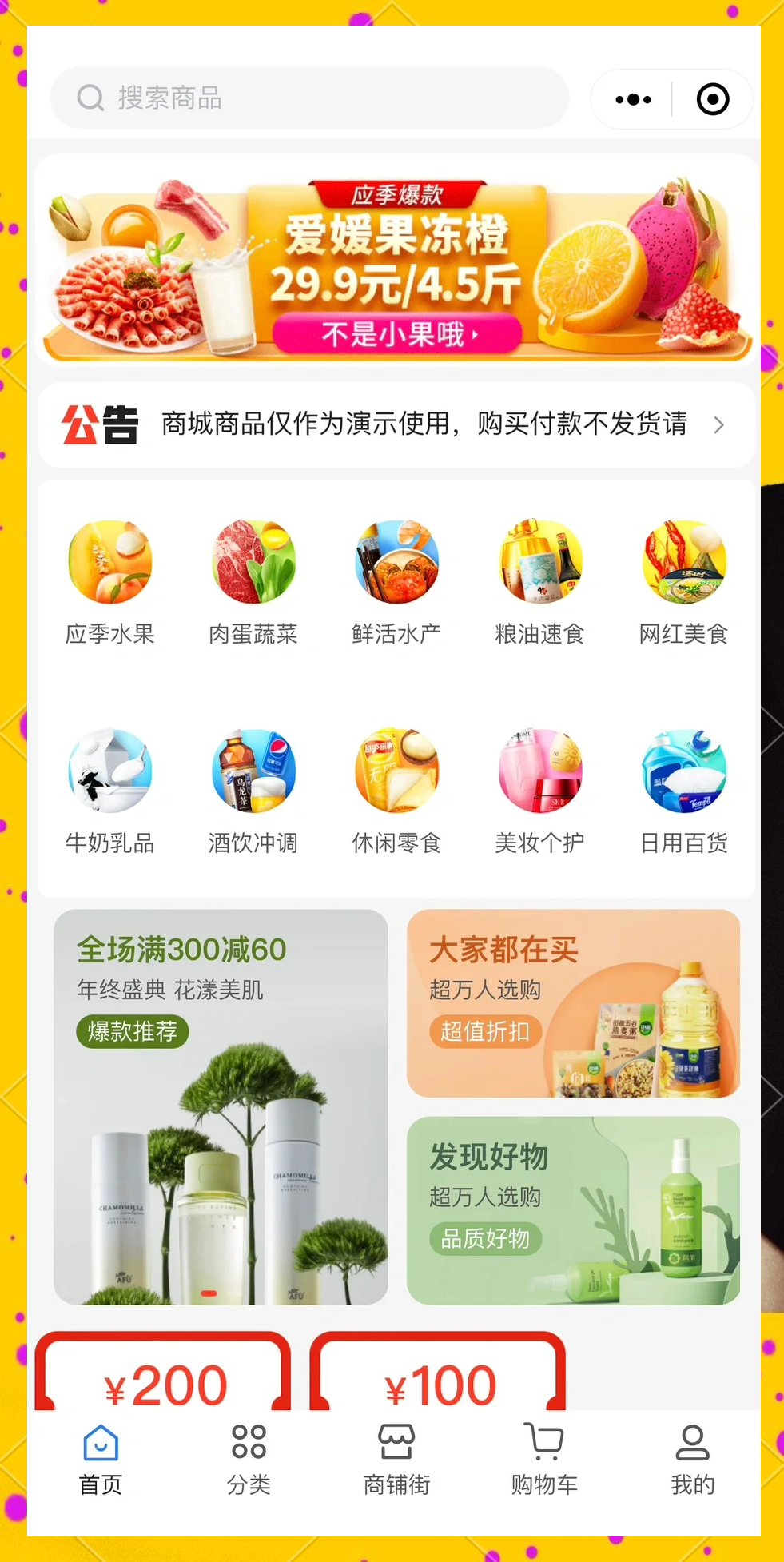Open the product search box
784x1562 pixels.
click(x=309, y=98)
